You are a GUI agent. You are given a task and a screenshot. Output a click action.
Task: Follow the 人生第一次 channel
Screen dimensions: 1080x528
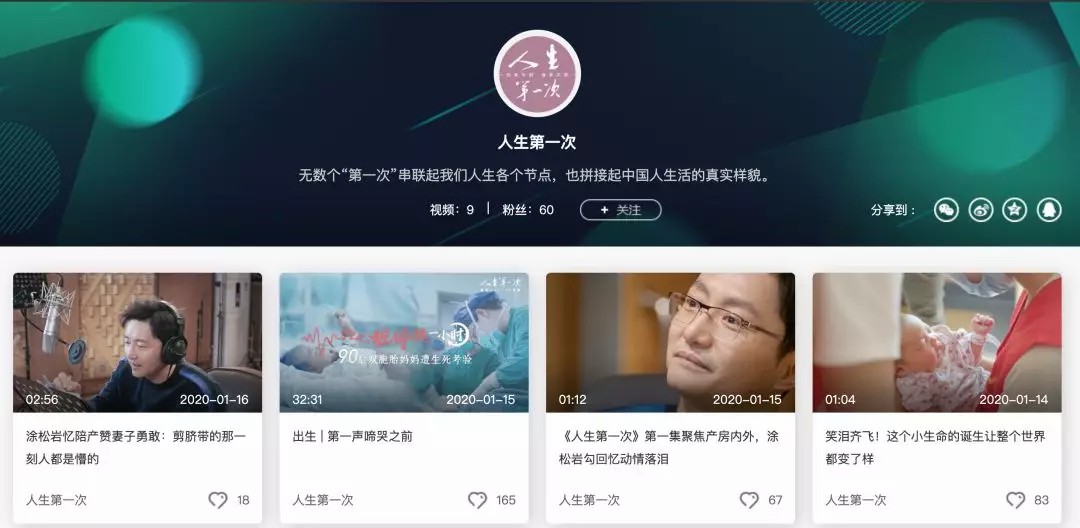(x=620, y=210)
